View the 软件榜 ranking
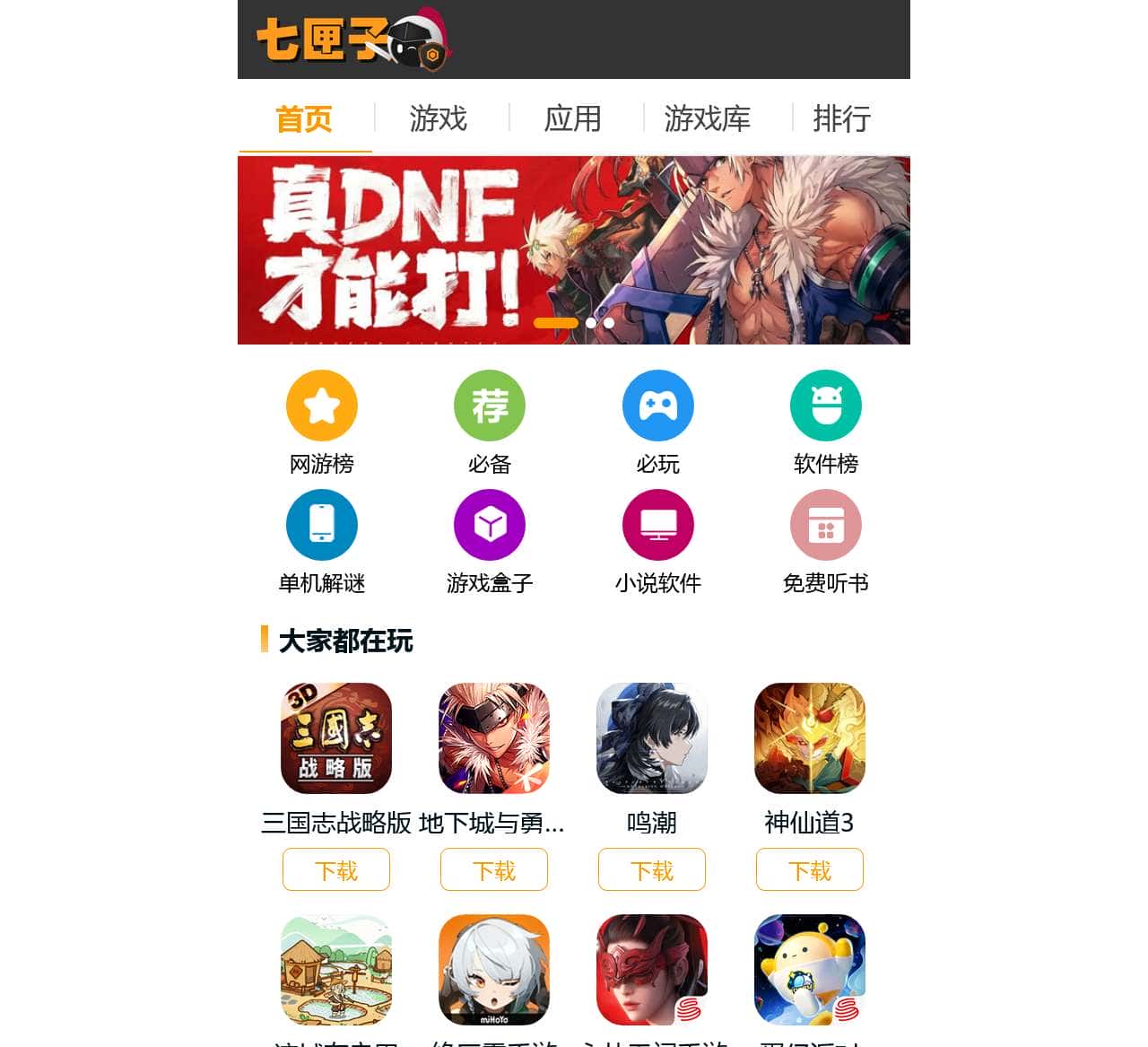The image size is (1148, 1047). click(x=826, y=406)
